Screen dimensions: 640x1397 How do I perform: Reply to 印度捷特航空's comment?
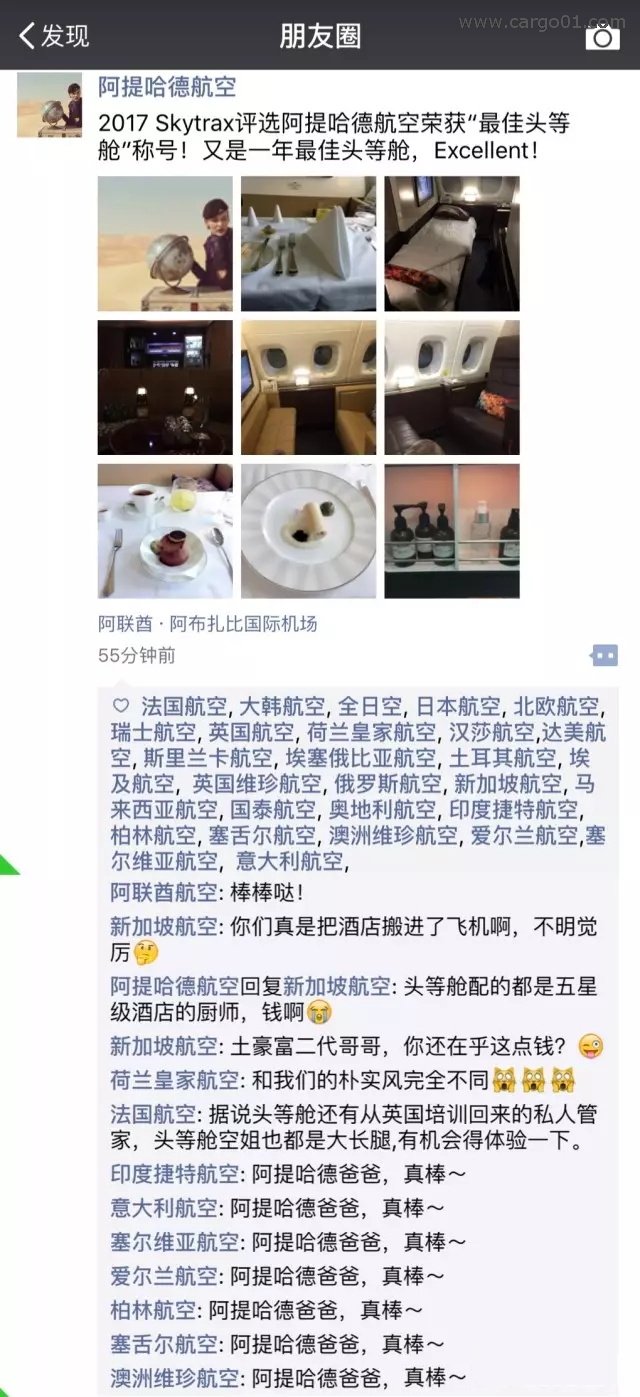[x=358, y=1174]
